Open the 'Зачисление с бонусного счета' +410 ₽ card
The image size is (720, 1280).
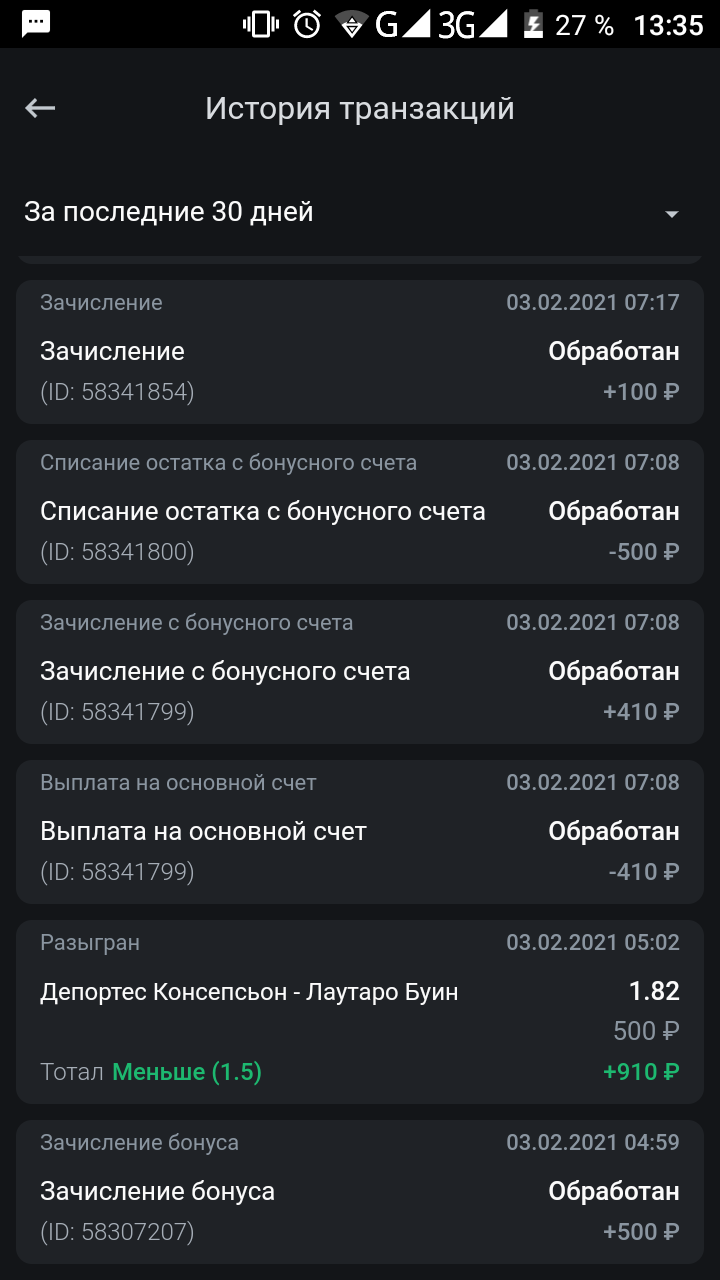pos(360,672)
